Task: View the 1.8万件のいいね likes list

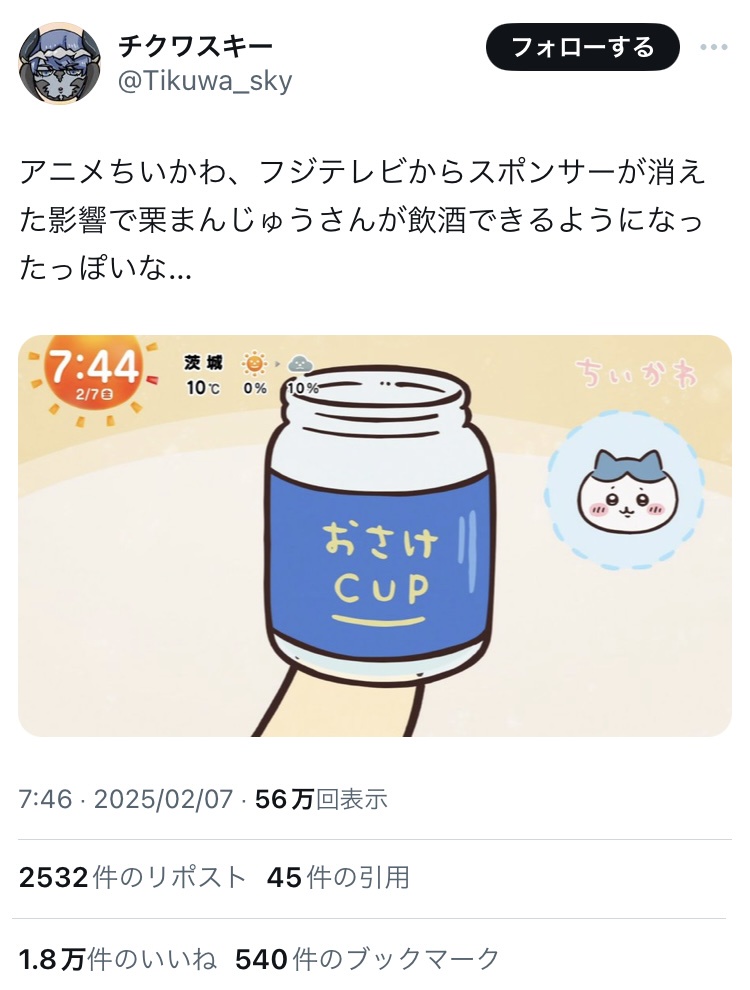Action: point(118,959)
